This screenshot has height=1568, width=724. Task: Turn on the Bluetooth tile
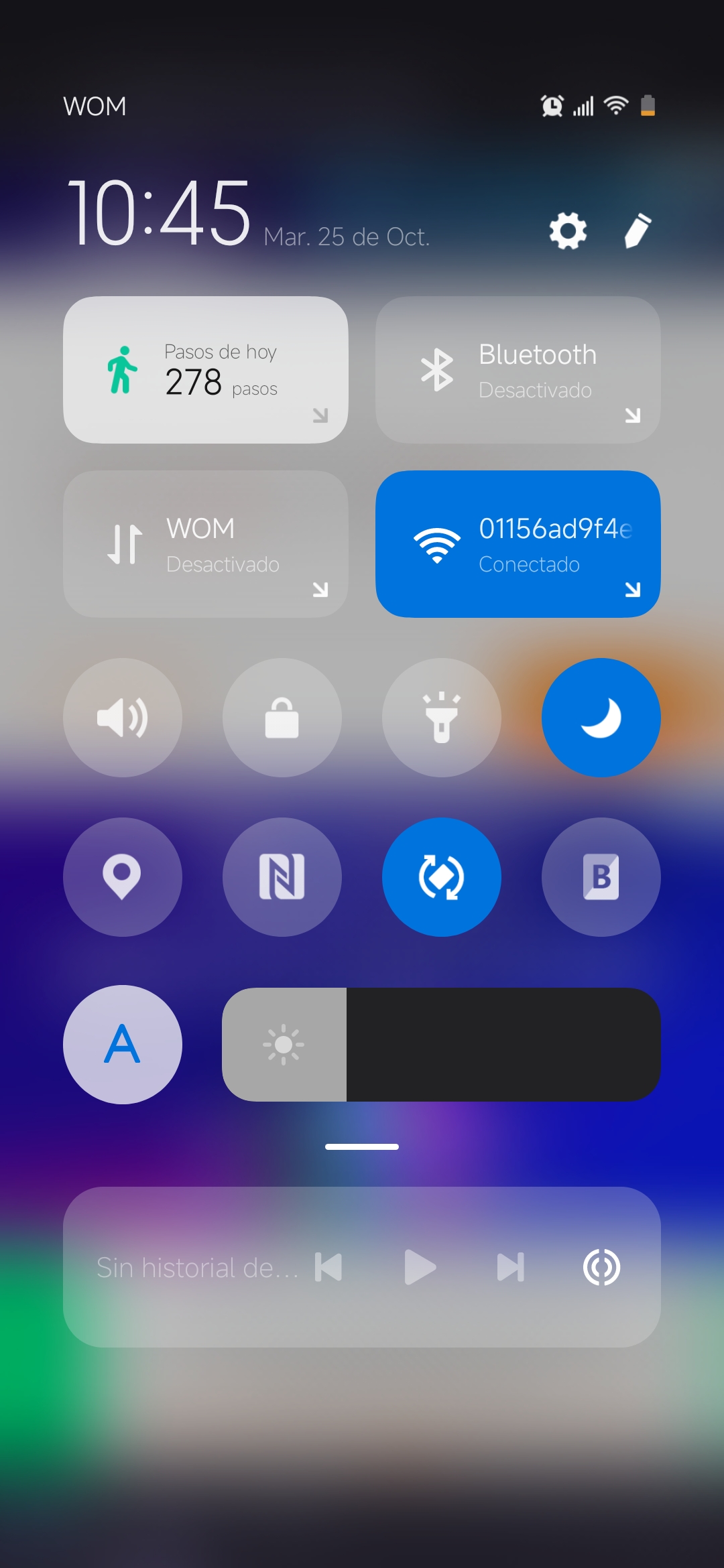(518, 370)
